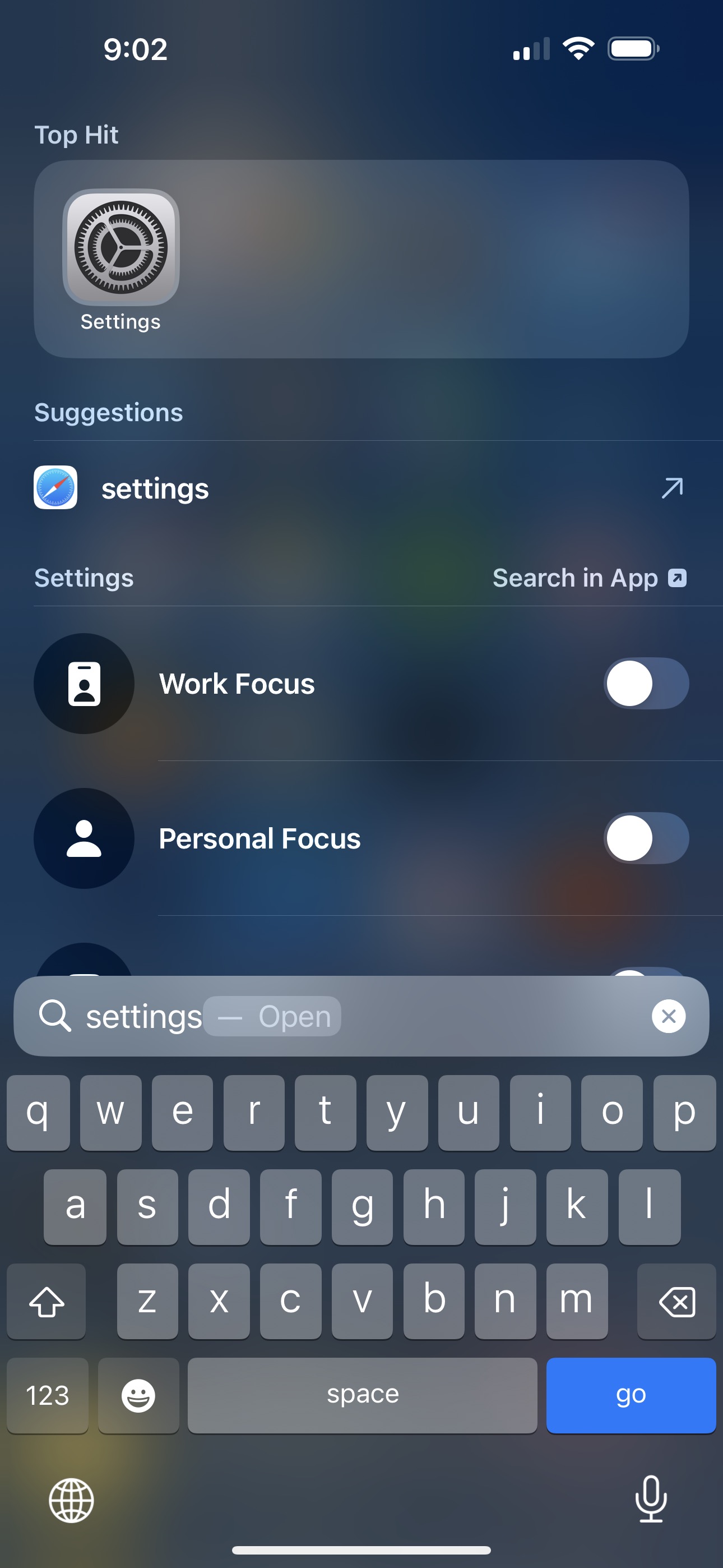Image resolution: width=723 pixels, height=1568 pixels.
Task: Open the emoji keyboard
Action: click(139, 1395)
